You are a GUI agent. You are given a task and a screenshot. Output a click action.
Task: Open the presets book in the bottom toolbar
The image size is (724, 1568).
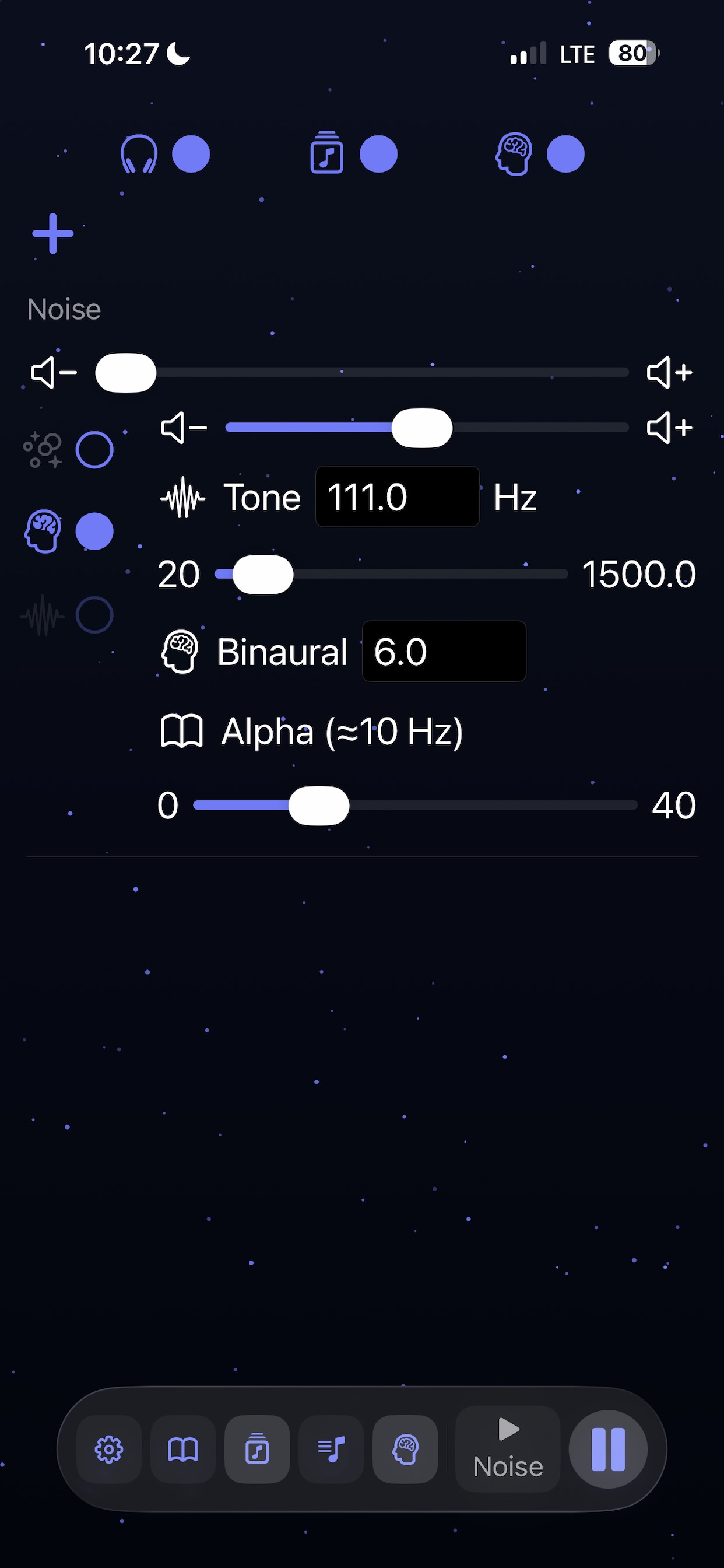pos(183,1451)
